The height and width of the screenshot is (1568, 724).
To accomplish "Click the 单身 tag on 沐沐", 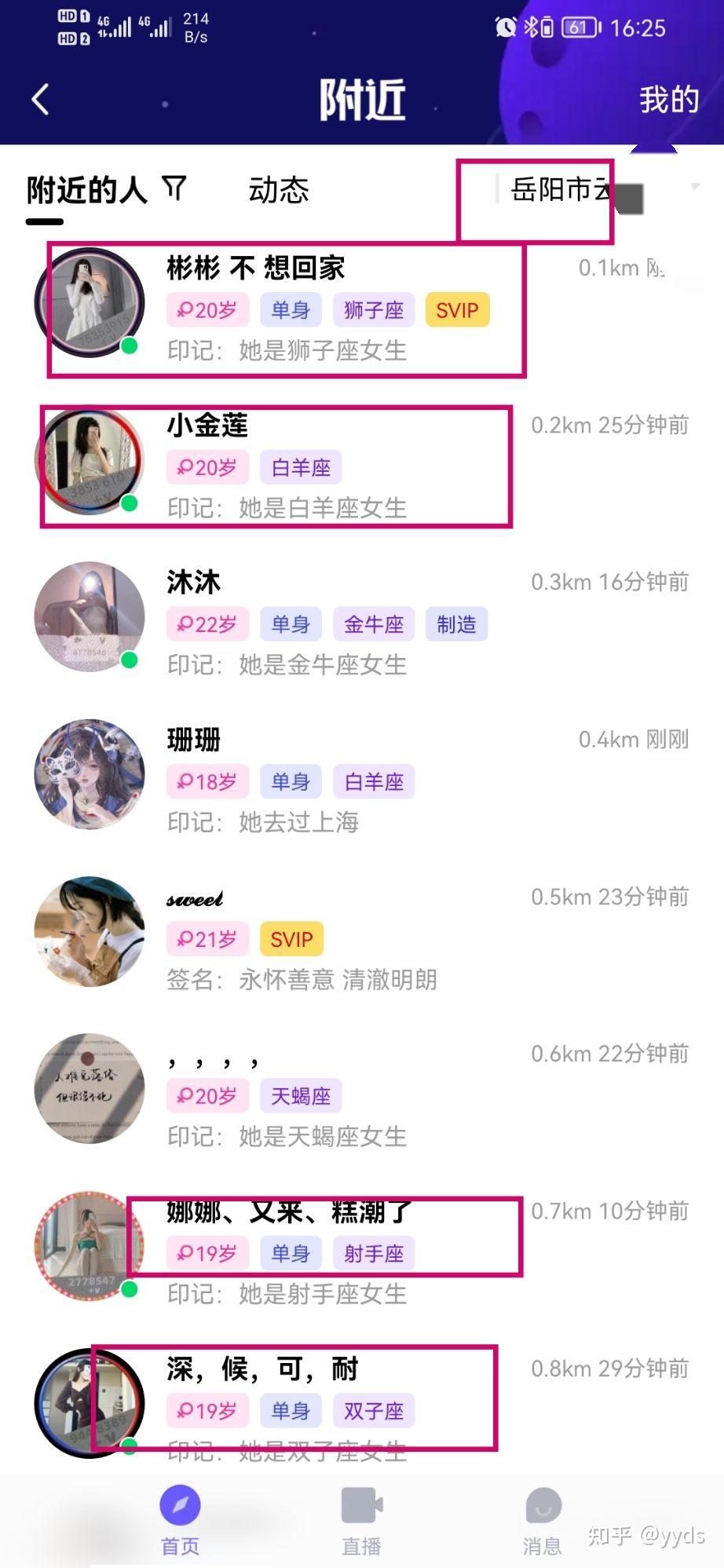I will [x=291, y=623].
